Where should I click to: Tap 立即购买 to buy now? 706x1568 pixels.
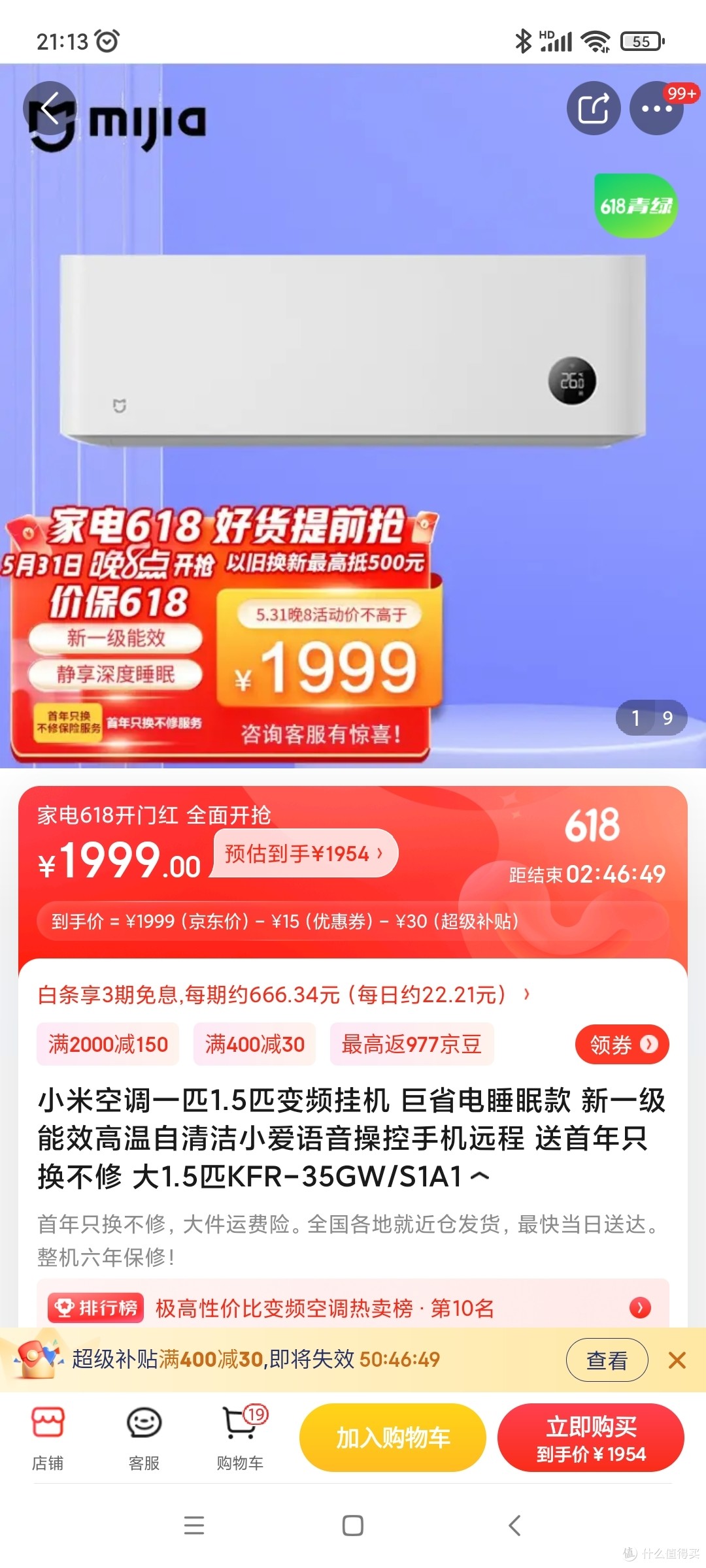pyautogui.click(x=591, y=1437)
